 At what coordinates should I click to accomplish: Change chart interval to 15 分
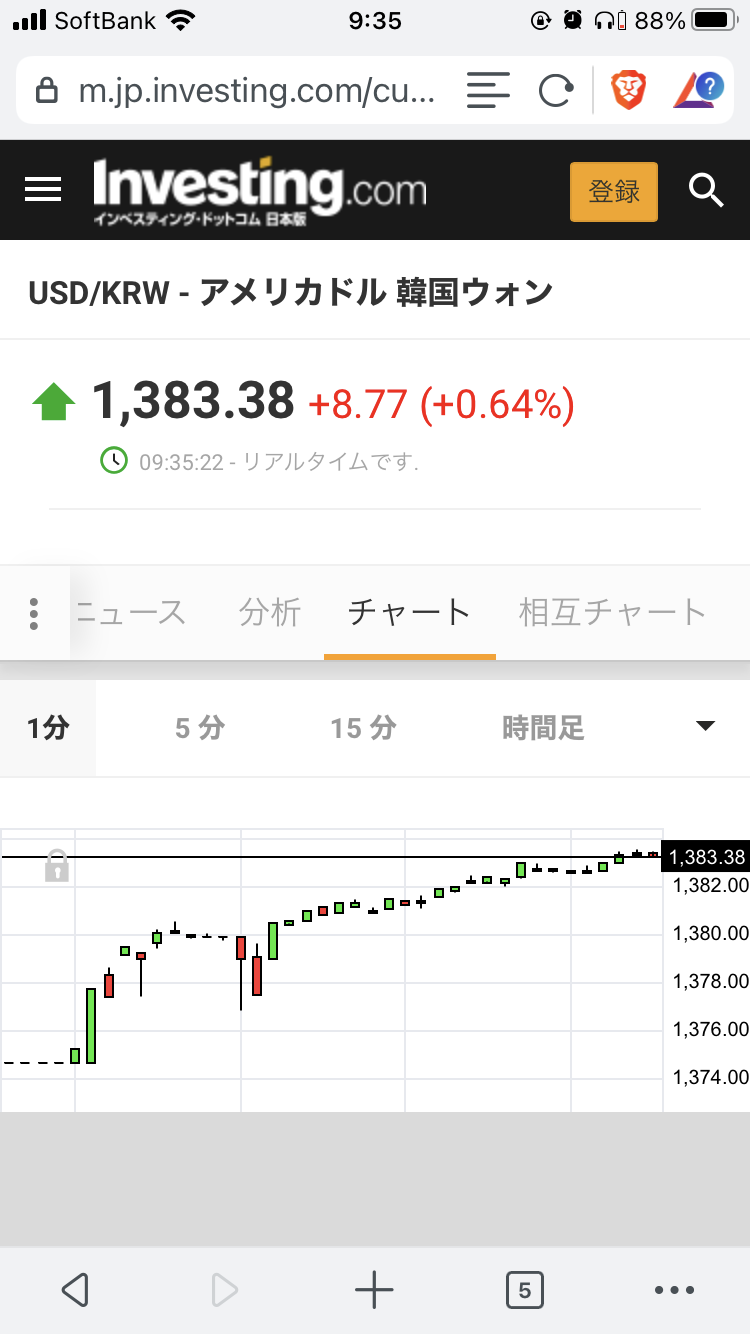click(x=363, y=728)
